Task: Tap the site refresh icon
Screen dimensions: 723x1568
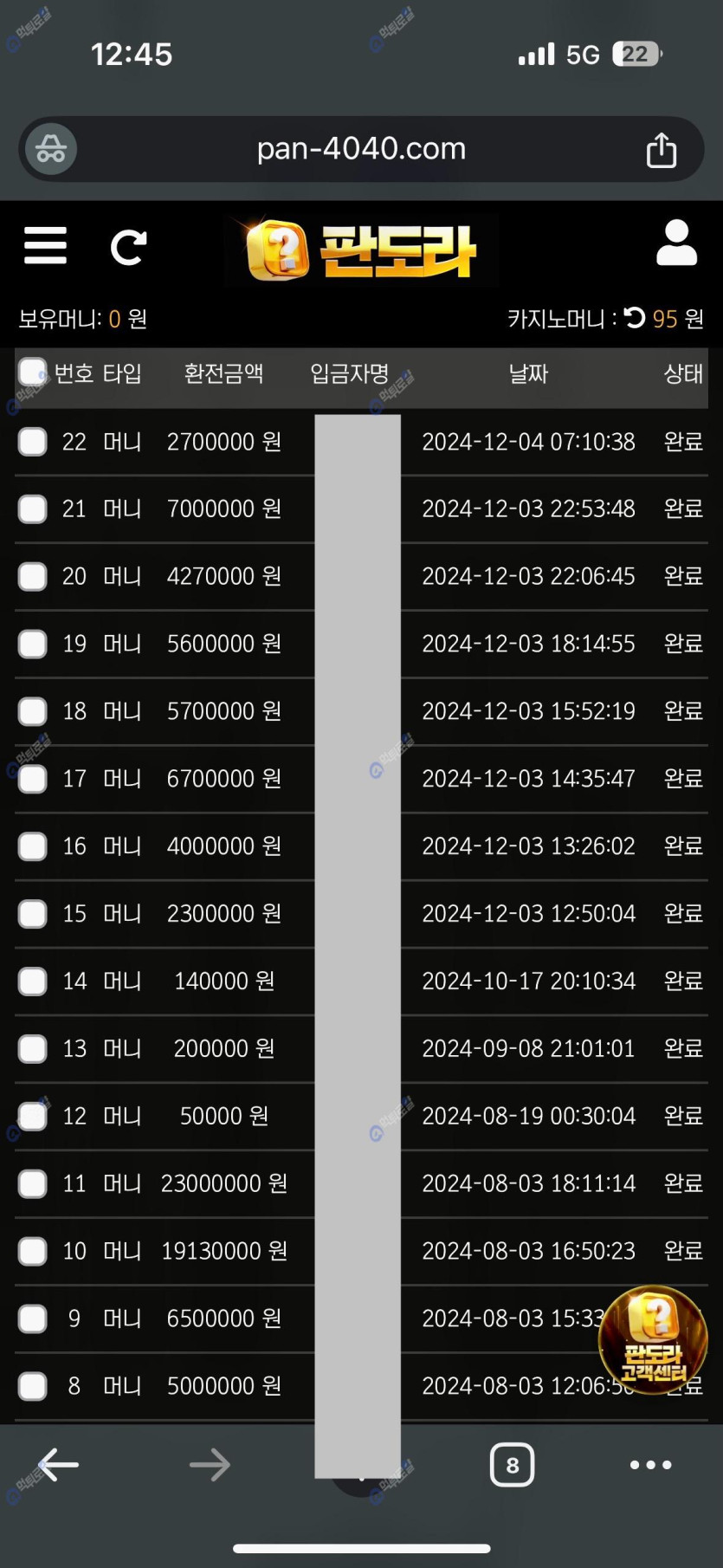Action: point(128,248)
